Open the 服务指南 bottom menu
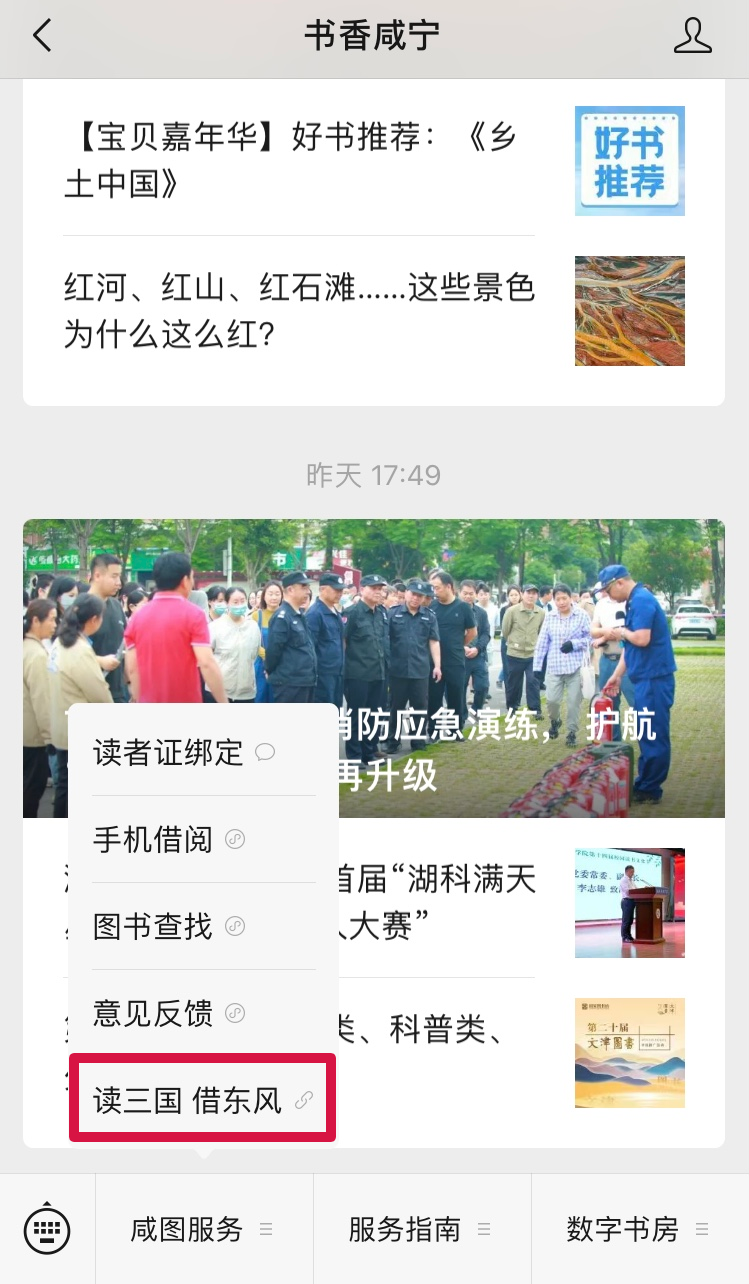The image size is (749, 1284). point(403,1231)
